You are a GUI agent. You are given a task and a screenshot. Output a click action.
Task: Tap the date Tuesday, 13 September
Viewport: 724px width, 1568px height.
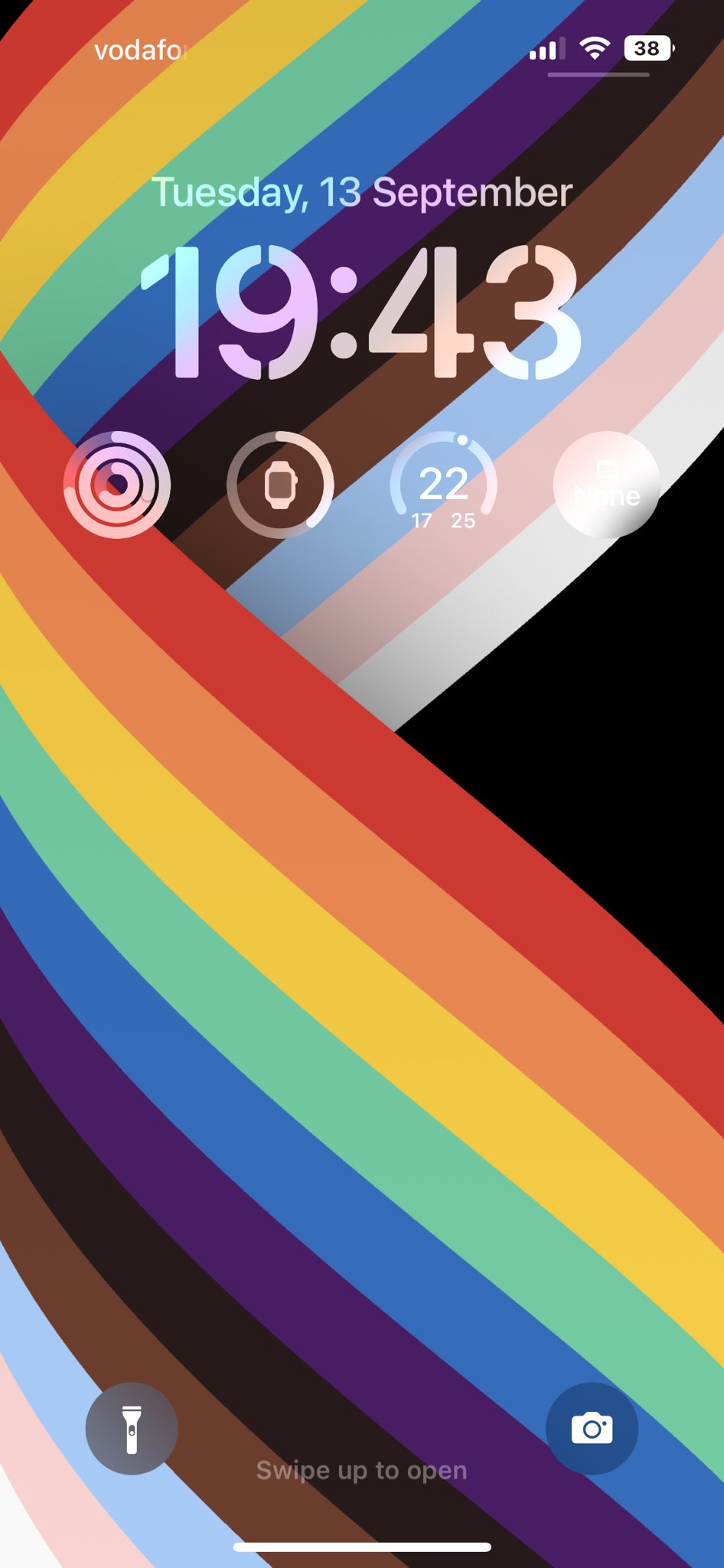pyautogui.click(x=362, y=192)
